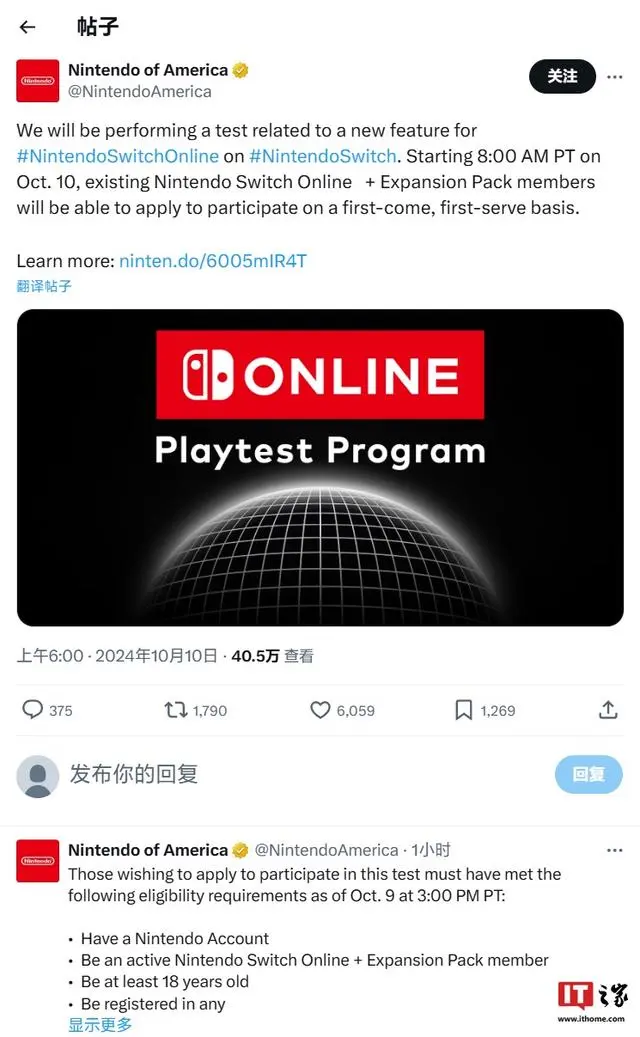The image size is (640, 1037).
Task: Open replies via the comment icon with 375
Action: (x=47, y=710)
